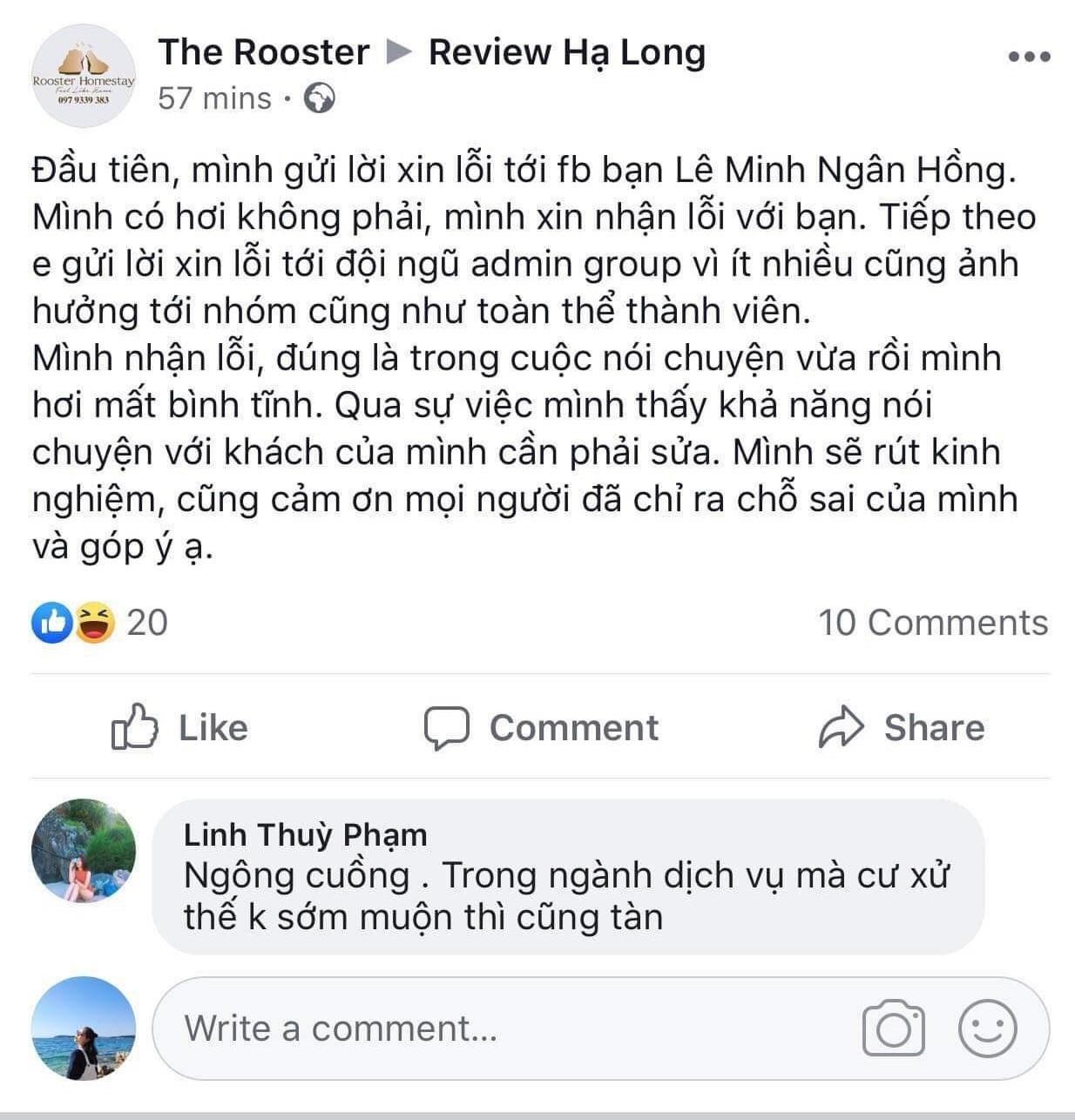This screenshot has height=1120, width=1075.
Task: Expand the post's reaction list via the 20 count
Action: coord(148,621)
